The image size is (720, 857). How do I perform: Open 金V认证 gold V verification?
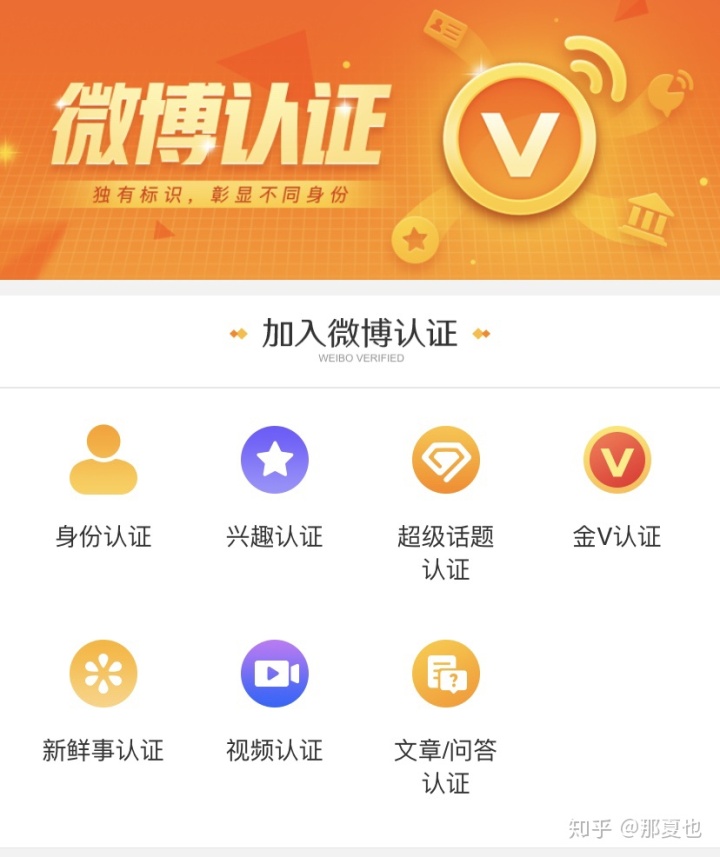coord(617,461)
